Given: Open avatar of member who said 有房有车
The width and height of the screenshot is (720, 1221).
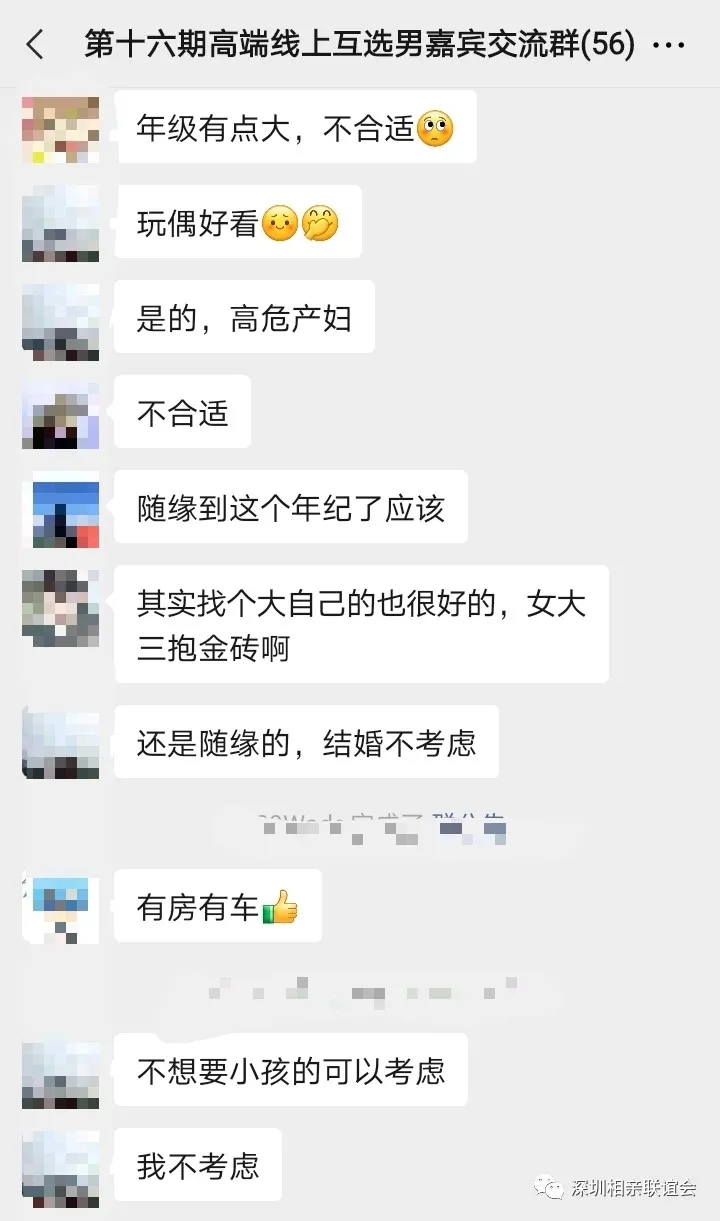Looking at the screenshot, I should click(x=61, y=907).
